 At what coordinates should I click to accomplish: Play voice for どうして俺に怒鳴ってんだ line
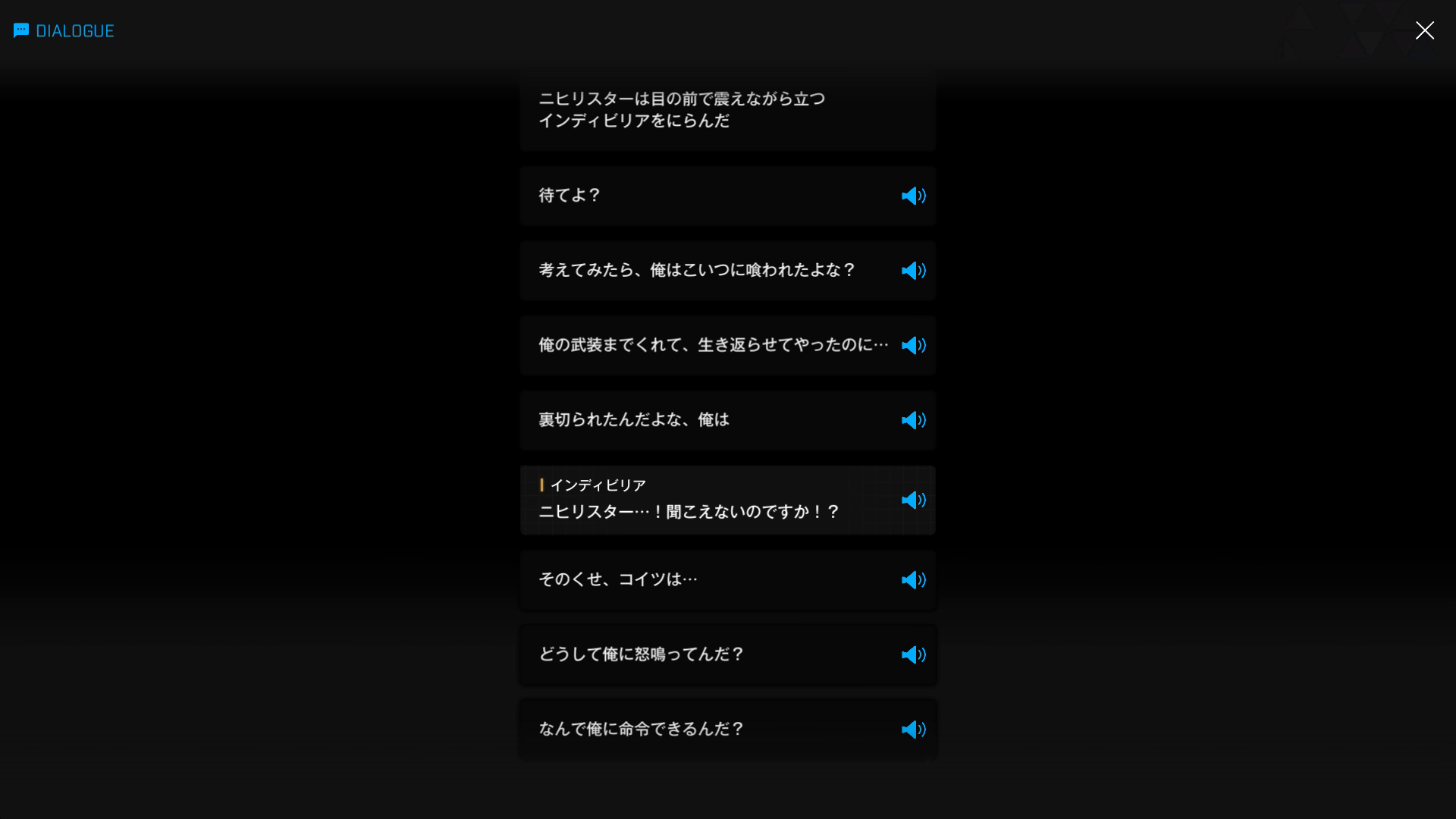(913, 654)
